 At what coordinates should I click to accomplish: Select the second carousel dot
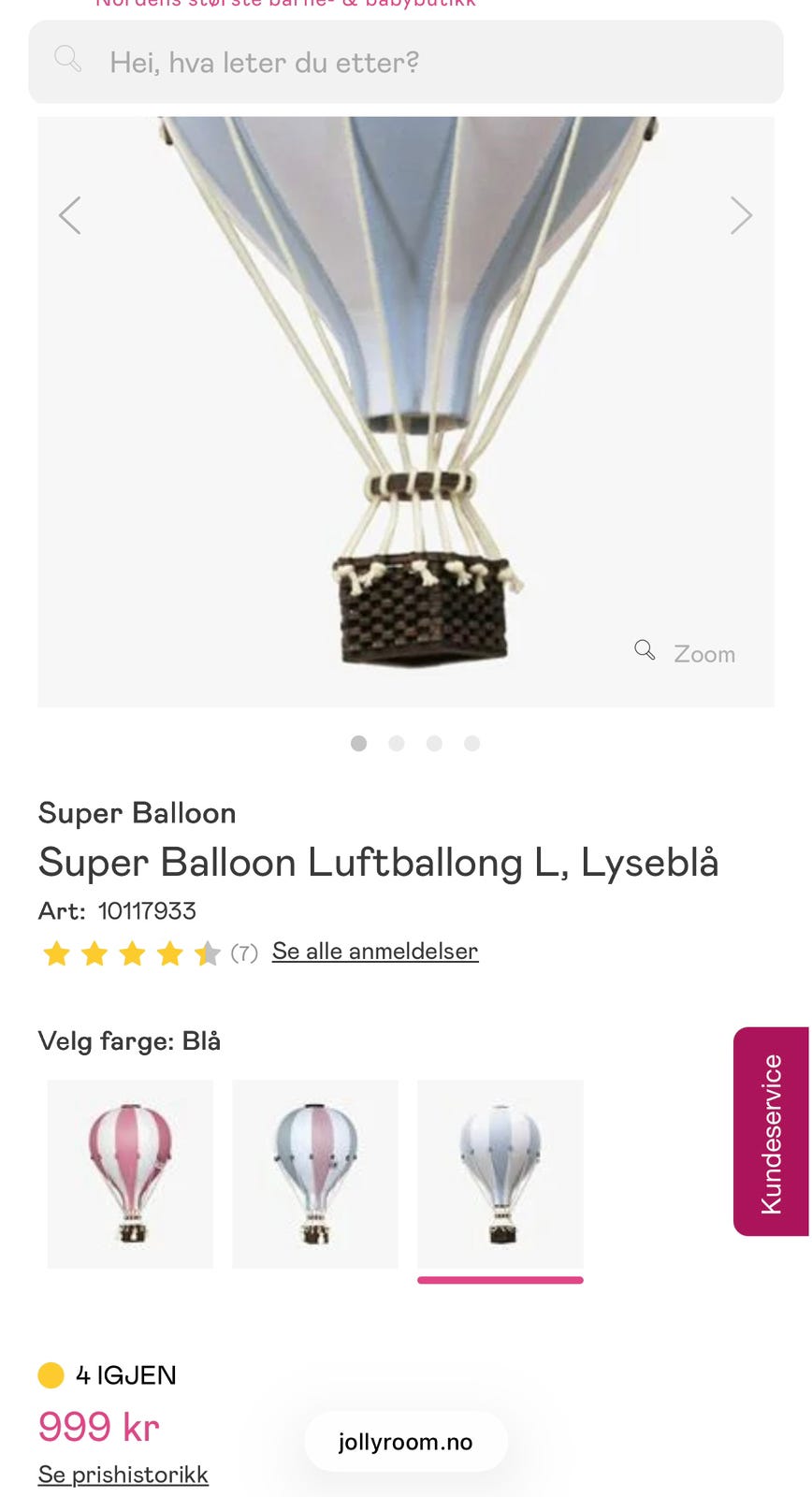pos(397,743)
